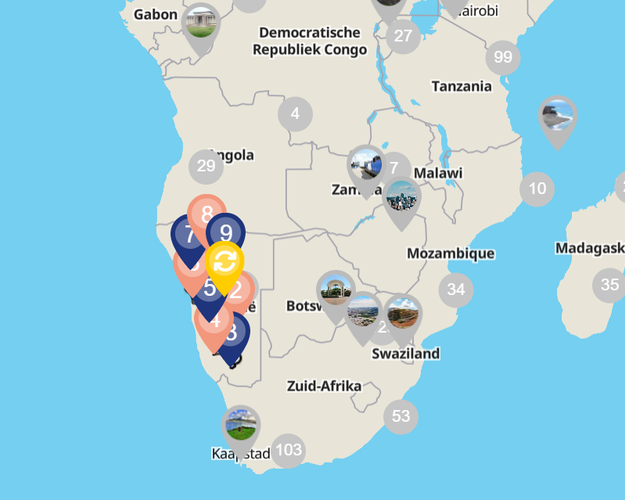Image resolution: width=625 pixels, height=500 pixels.
Task: Select the blue pin numbered 9
Action: [227, 233]
